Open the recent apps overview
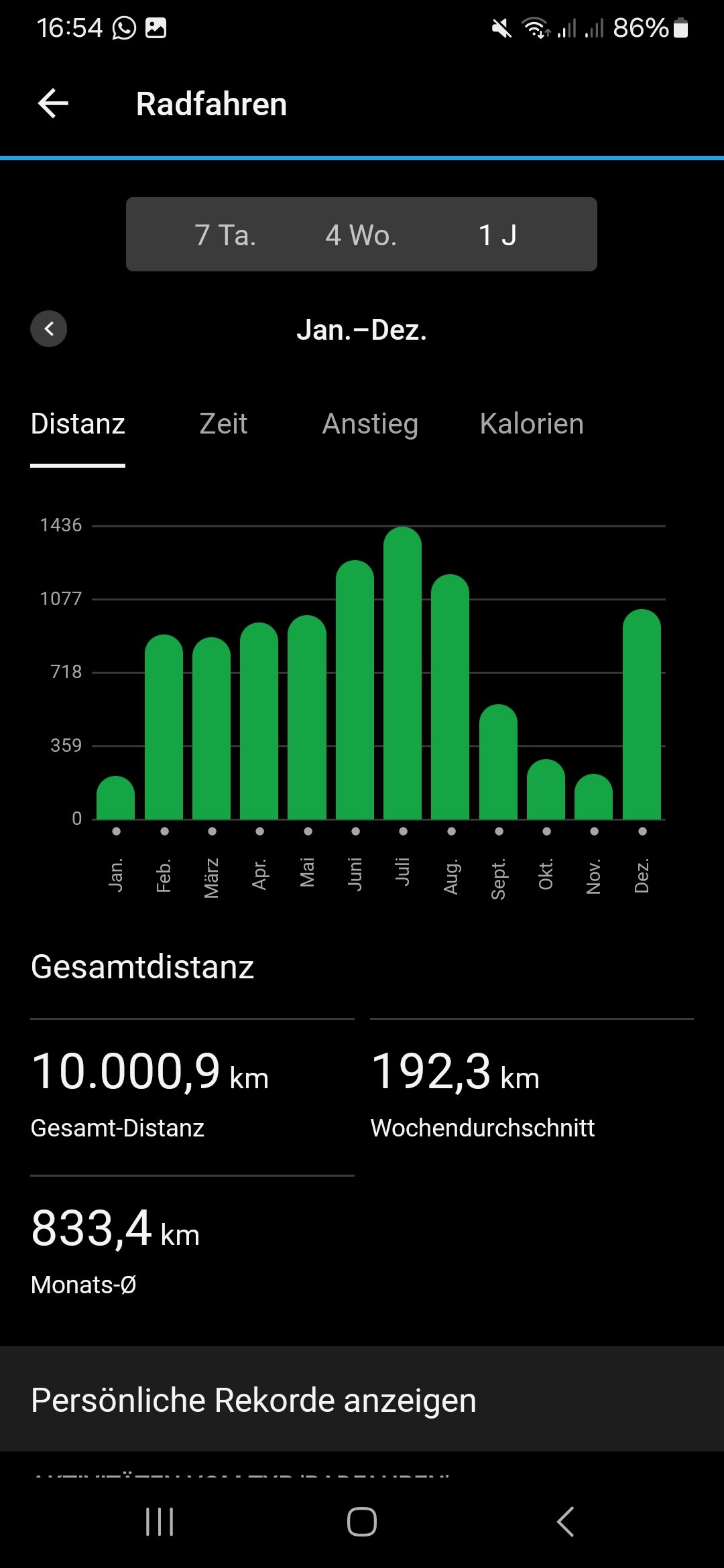This screenshot has width=724, height=1568. point(160,1522)
